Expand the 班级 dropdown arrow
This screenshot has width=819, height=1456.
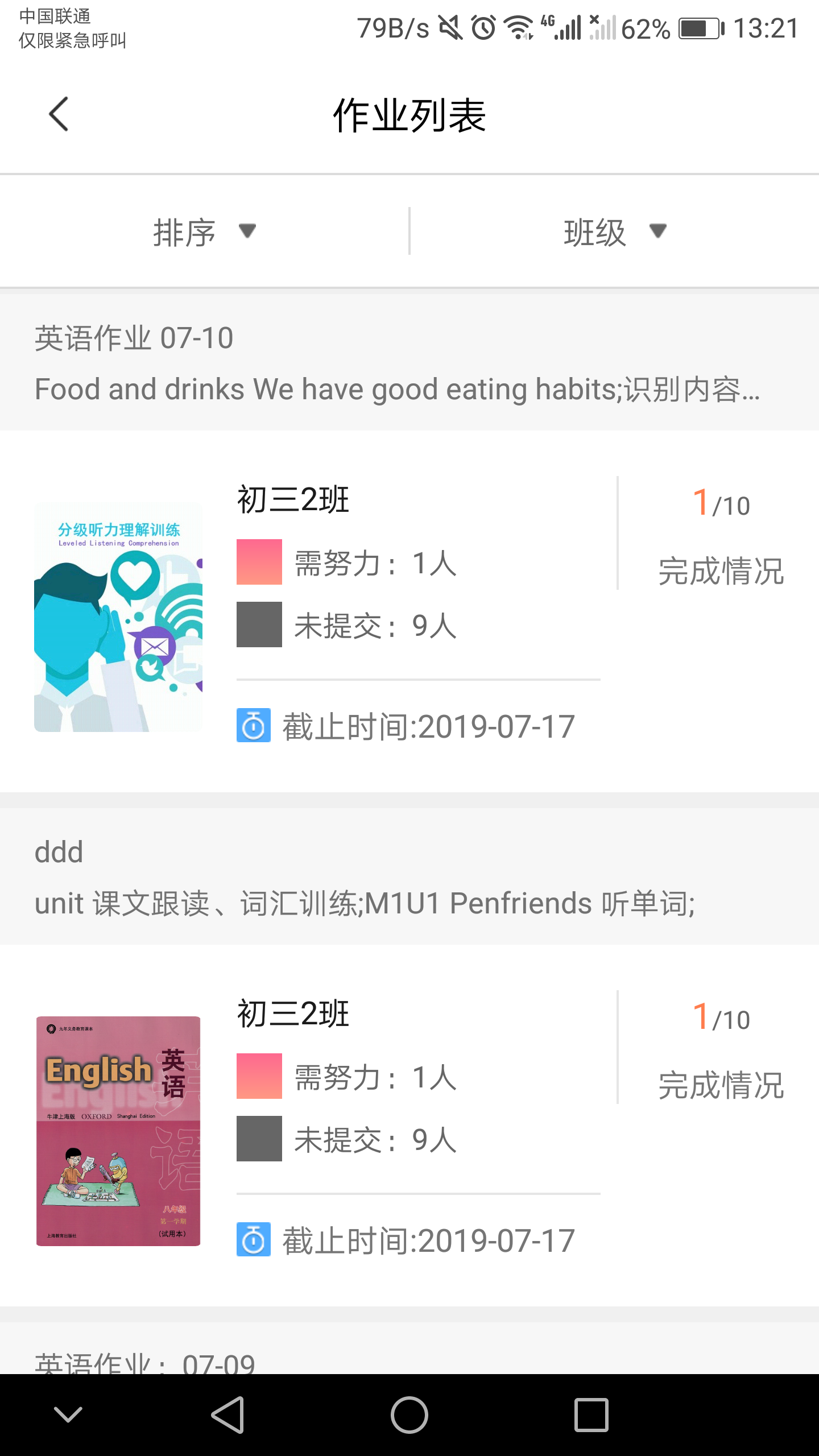pos(658,231)
